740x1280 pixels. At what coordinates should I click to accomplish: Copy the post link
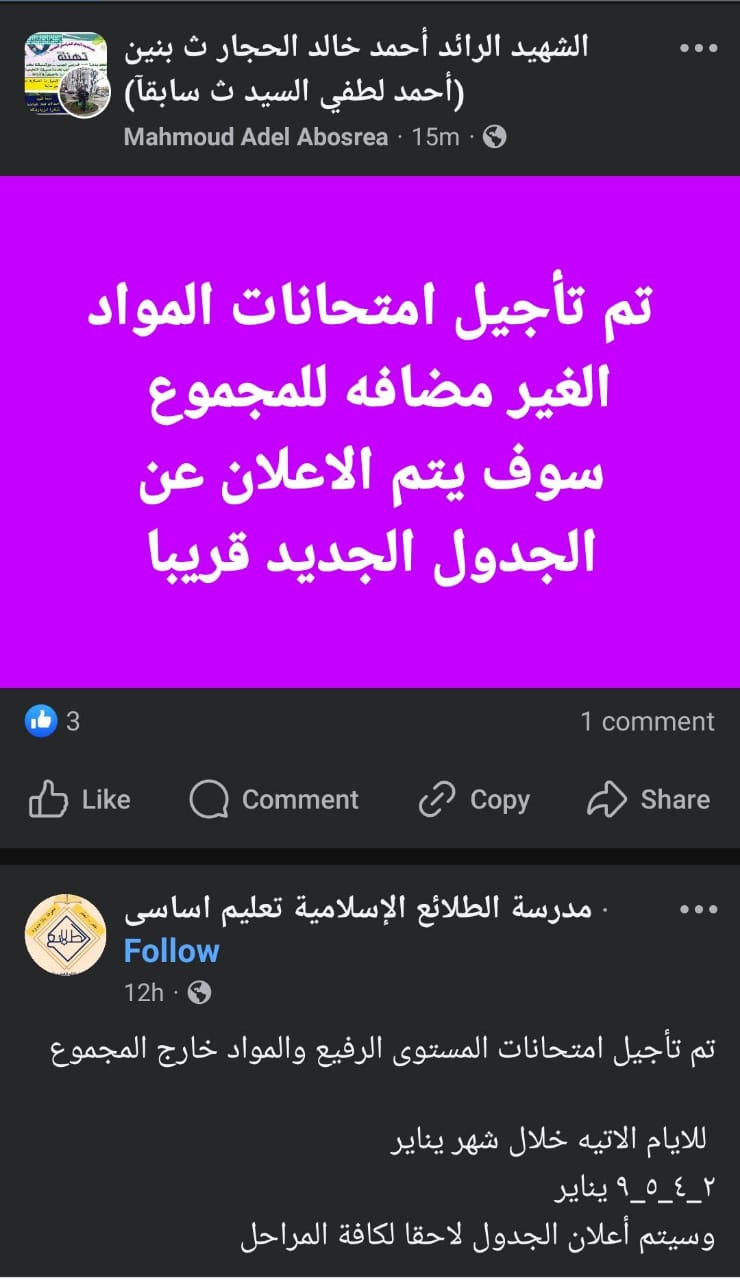474,799
